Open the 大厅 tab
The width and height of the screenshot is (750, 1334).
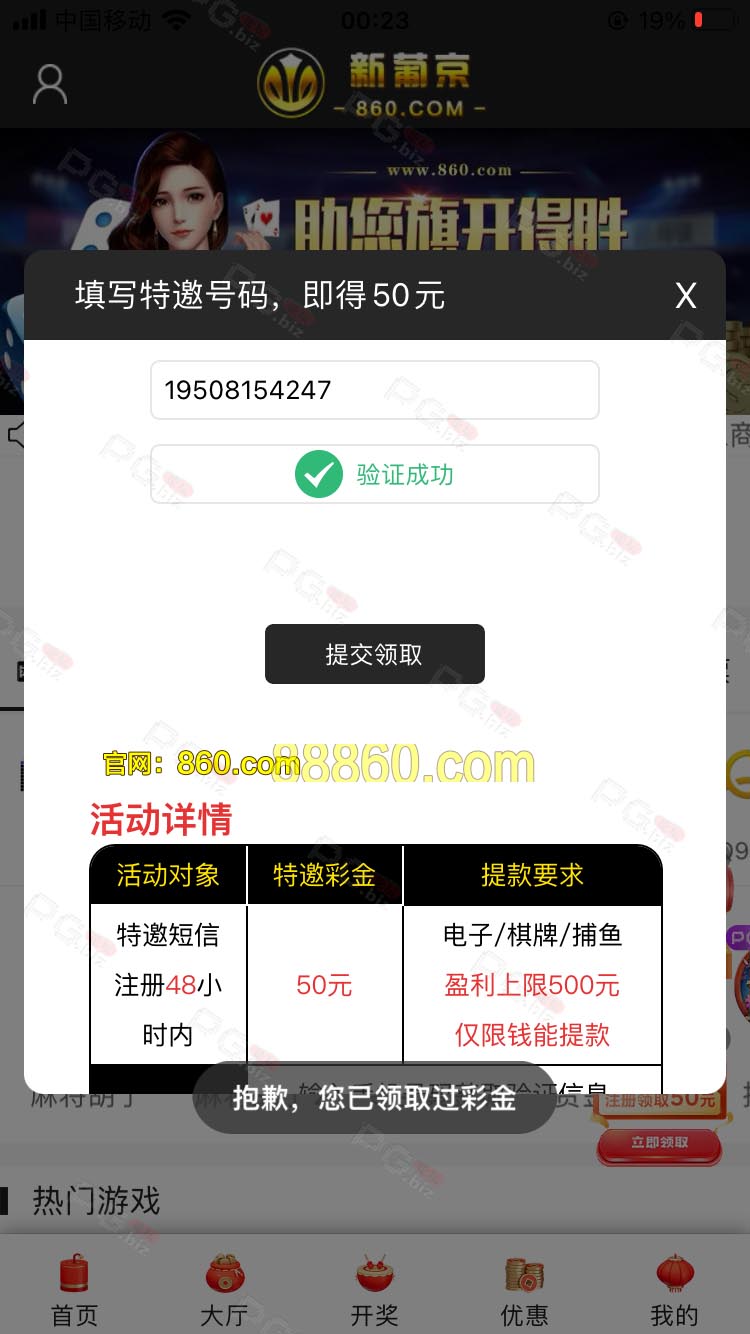pos(224,1290)
